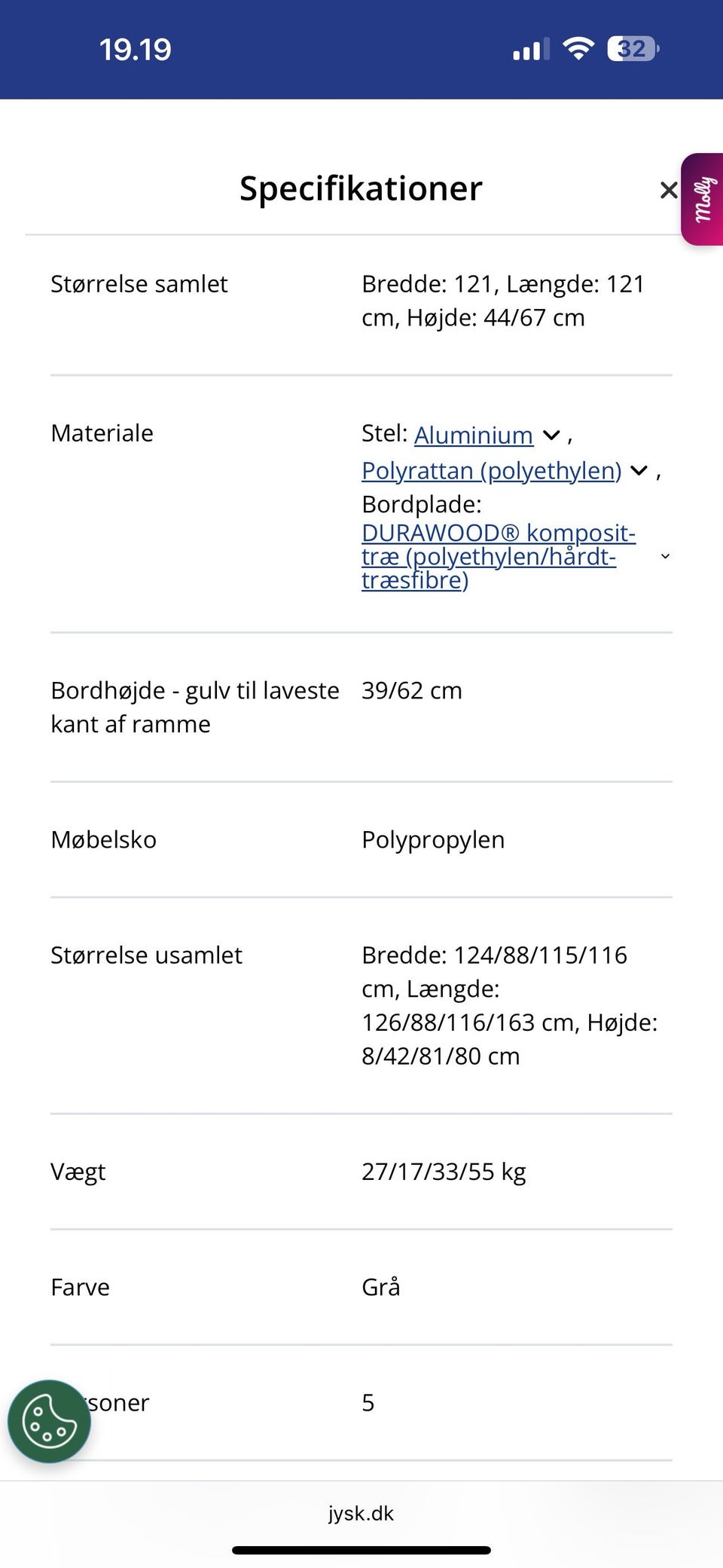Select the Vægt value 27/17/33/55 kg
Viewport: 723px width, 1568px height.
coord(444,1172)
